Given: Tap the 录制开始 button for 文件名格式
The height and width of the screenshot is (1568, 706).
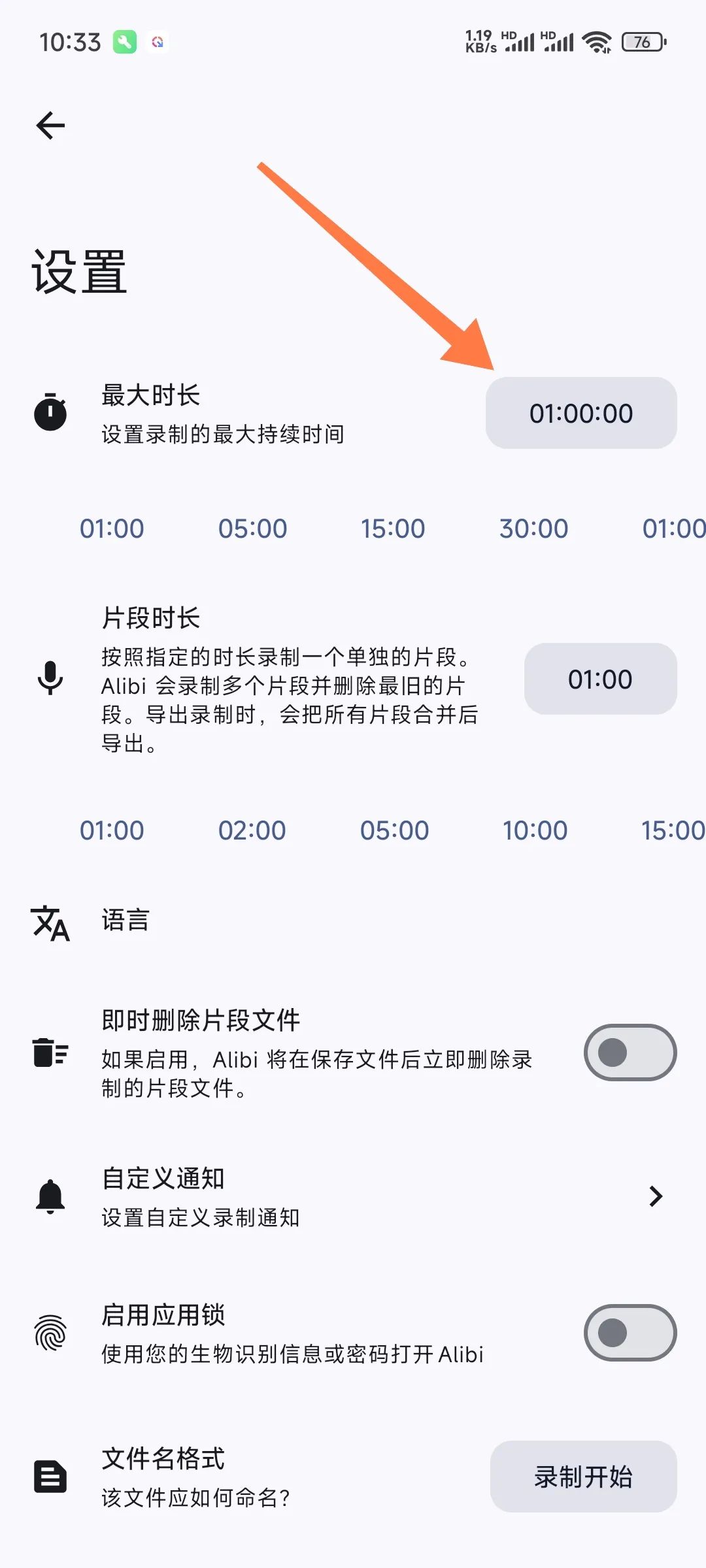Looking at the screenshot, I should point(583,1477).
